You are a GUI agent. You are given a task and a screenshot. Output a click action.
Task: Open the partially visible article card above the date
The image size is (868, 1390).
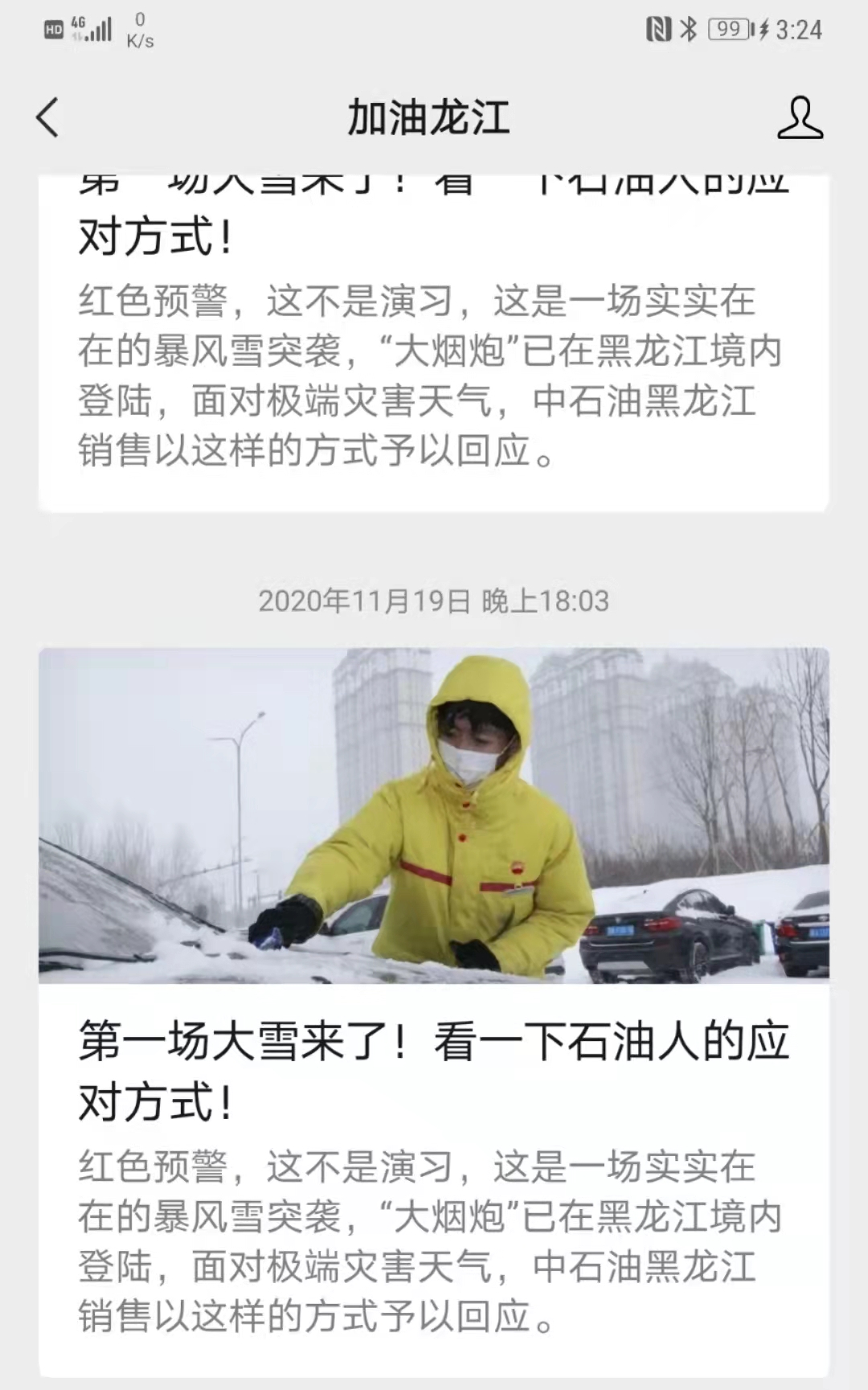(x=434, y=343)
